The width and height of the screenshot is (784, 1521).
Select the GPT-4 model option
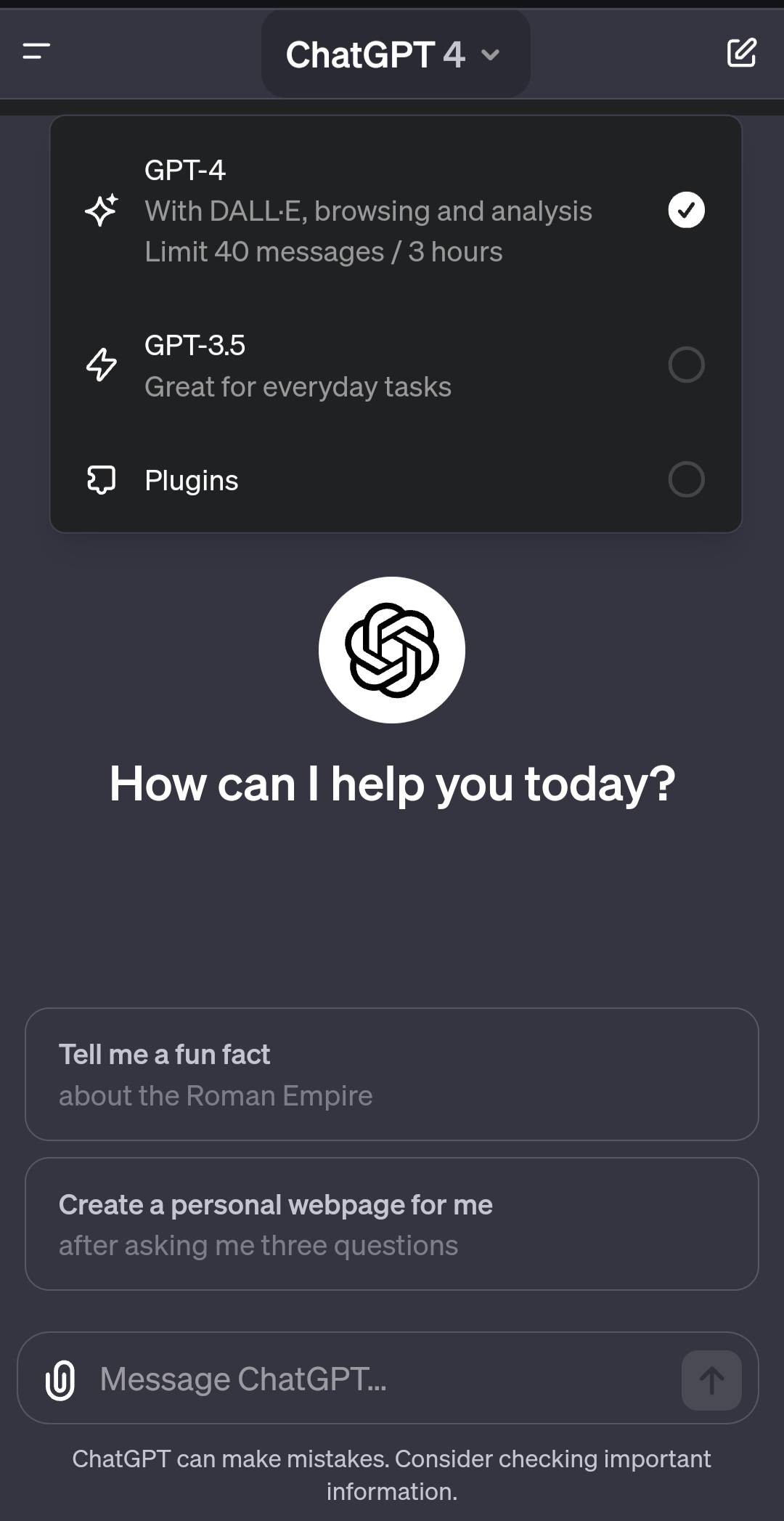(396, 211)
